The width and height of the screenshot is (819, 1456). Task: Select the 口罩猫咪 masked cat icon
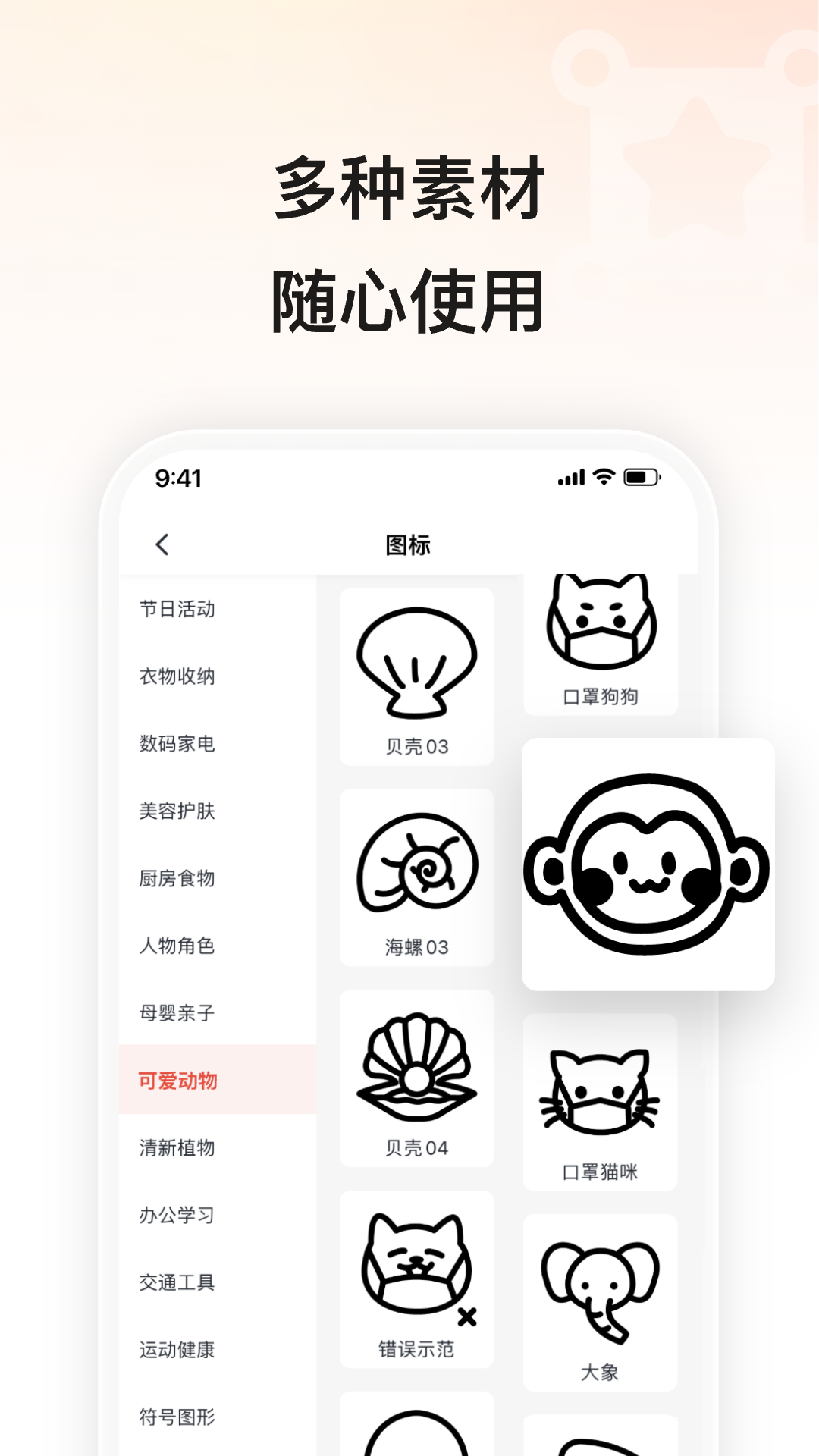[599, 1100]
